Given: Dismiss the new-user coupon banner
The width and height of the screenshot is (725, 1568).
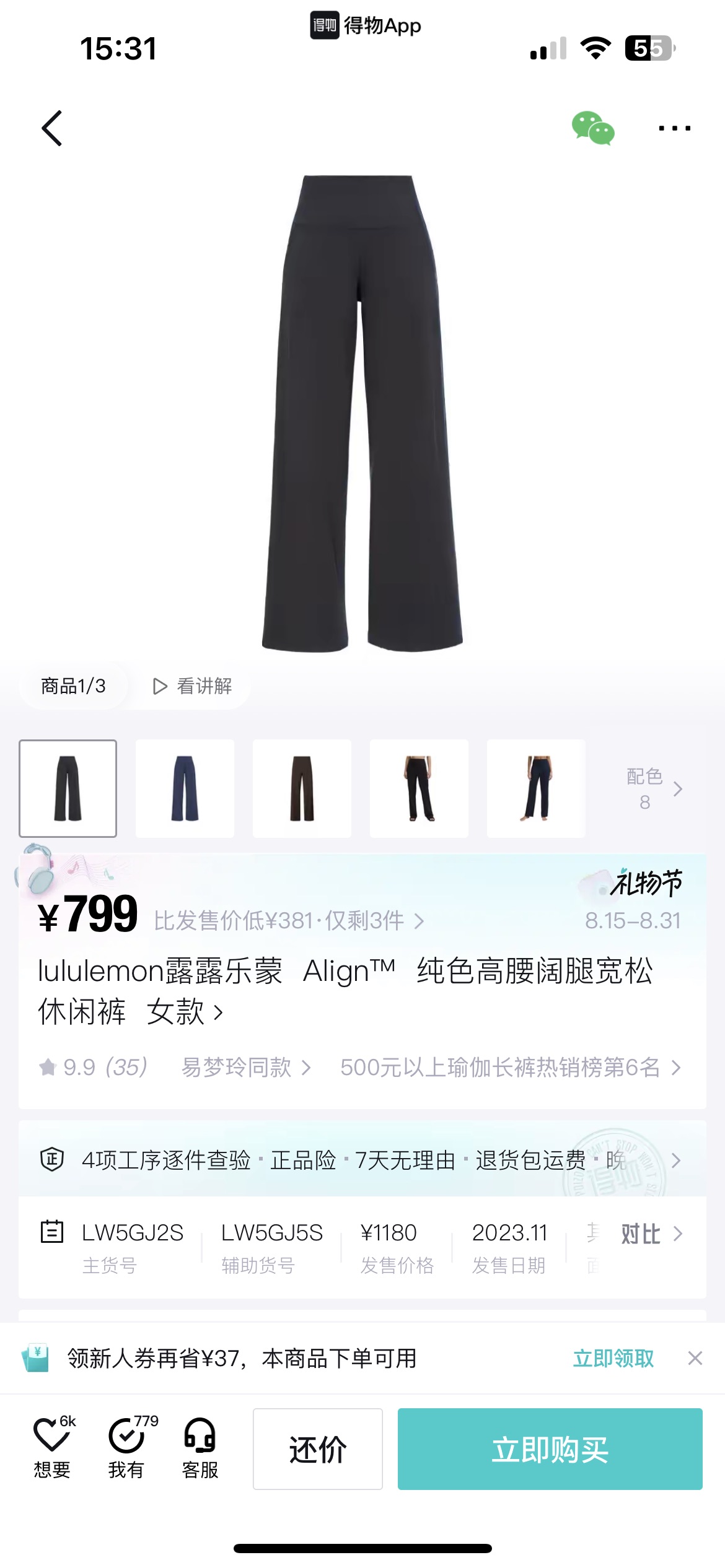Looking at the screenshot, I should pos(695,1358).
